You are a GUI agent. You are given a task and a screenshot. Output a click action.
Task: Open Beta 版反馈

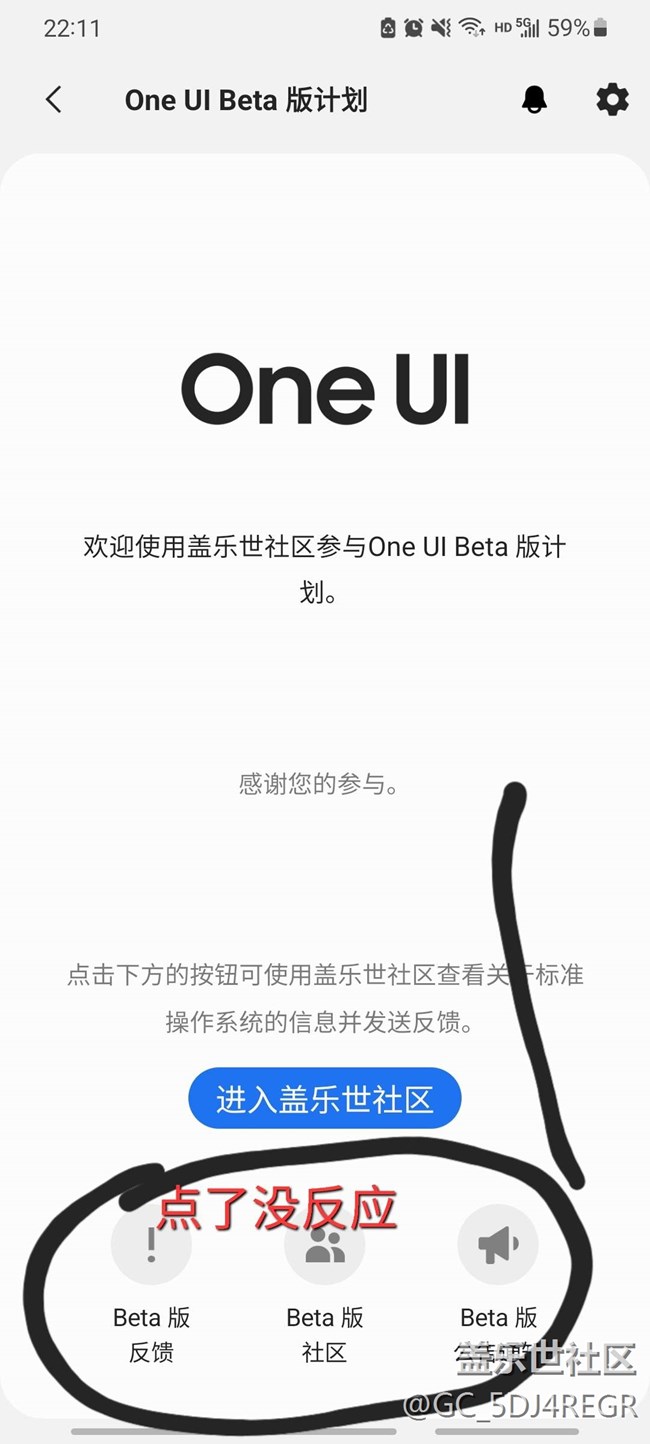(x=151, y=1246)
